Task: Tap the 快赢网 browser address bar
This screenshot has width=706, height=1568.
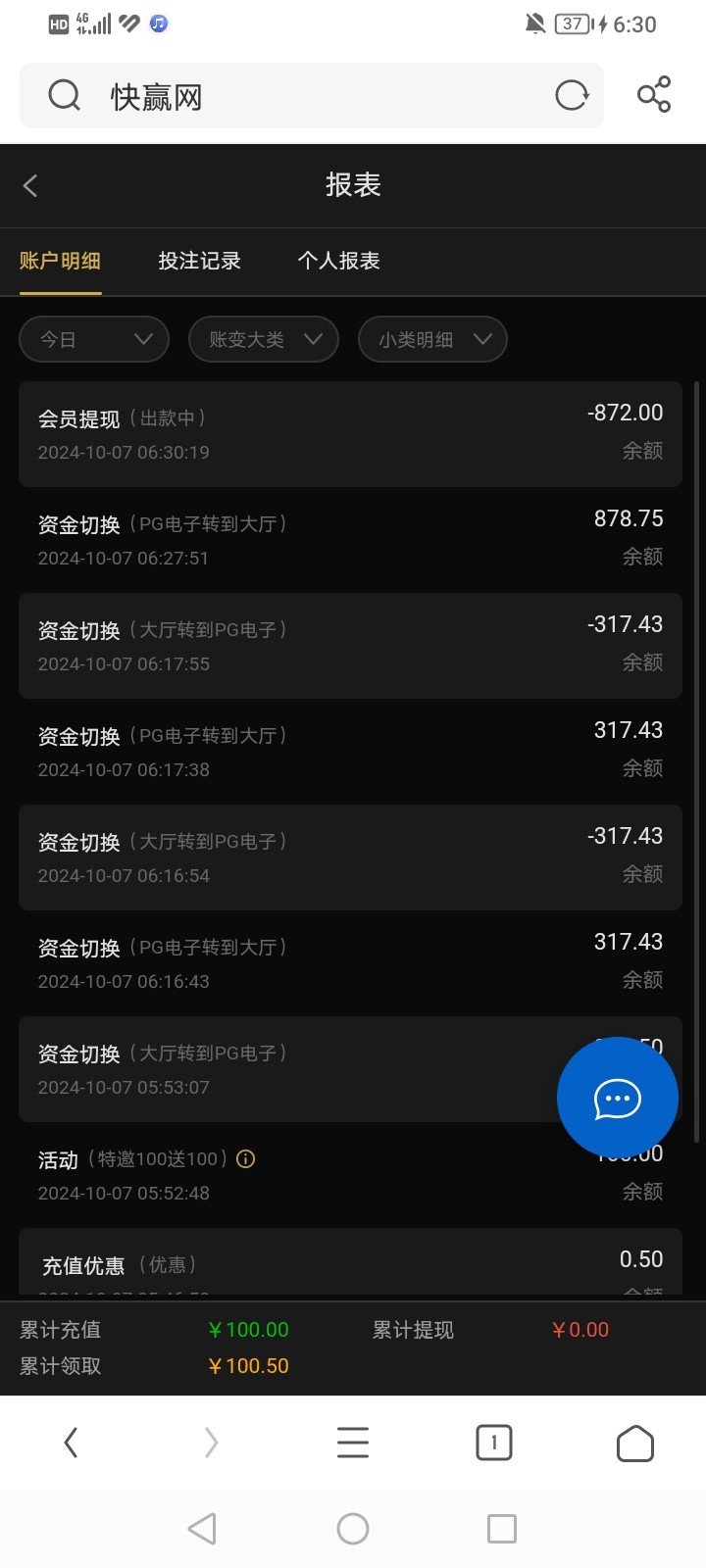Action: (312, 96)
